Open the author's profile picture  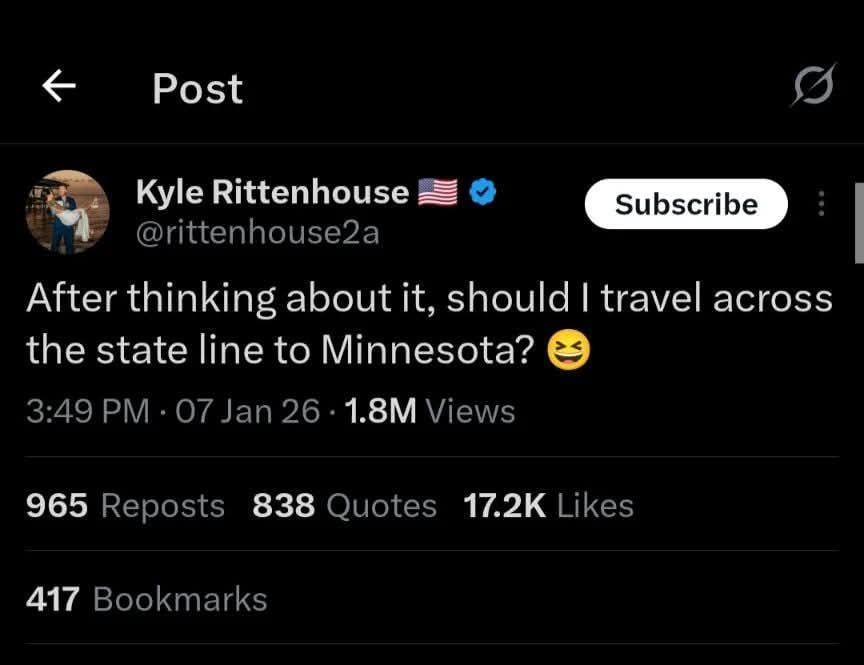point(67,212)
